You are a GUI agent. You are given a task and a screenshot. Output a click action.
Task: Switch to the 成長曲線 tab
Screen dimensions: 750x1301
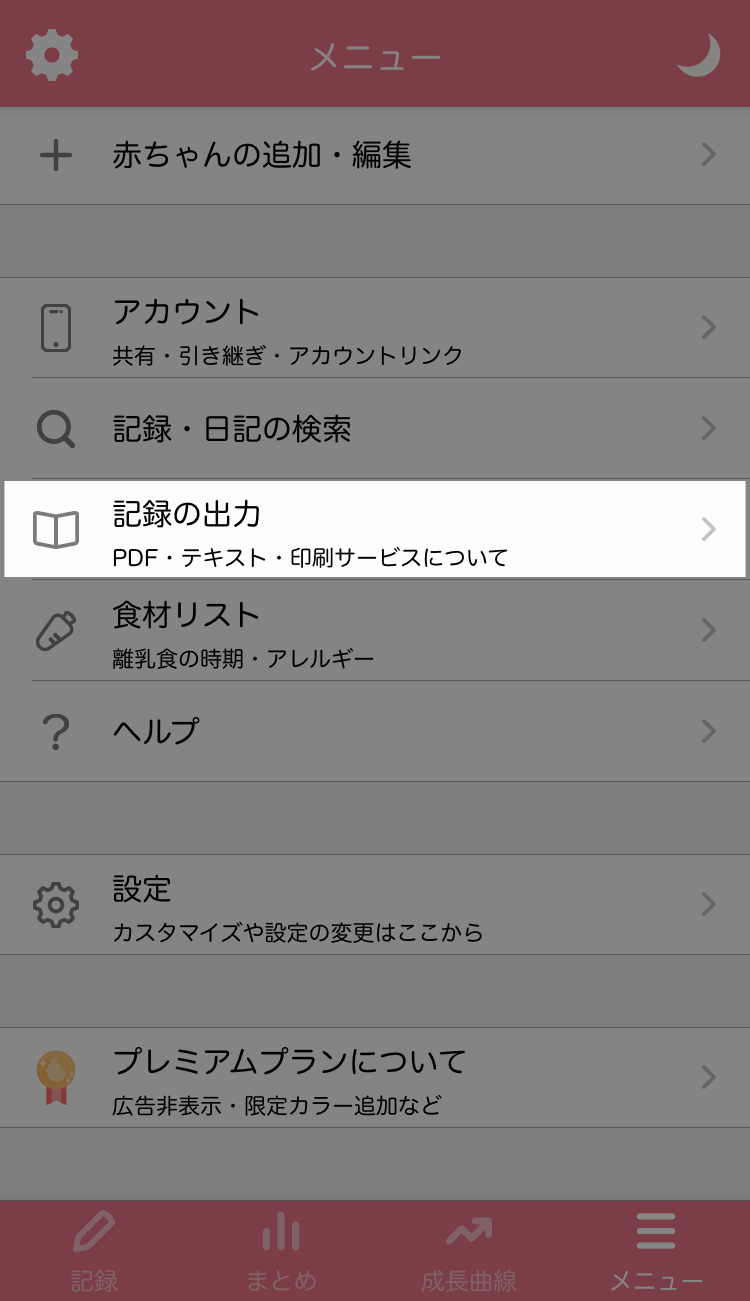click(468, 1250)
